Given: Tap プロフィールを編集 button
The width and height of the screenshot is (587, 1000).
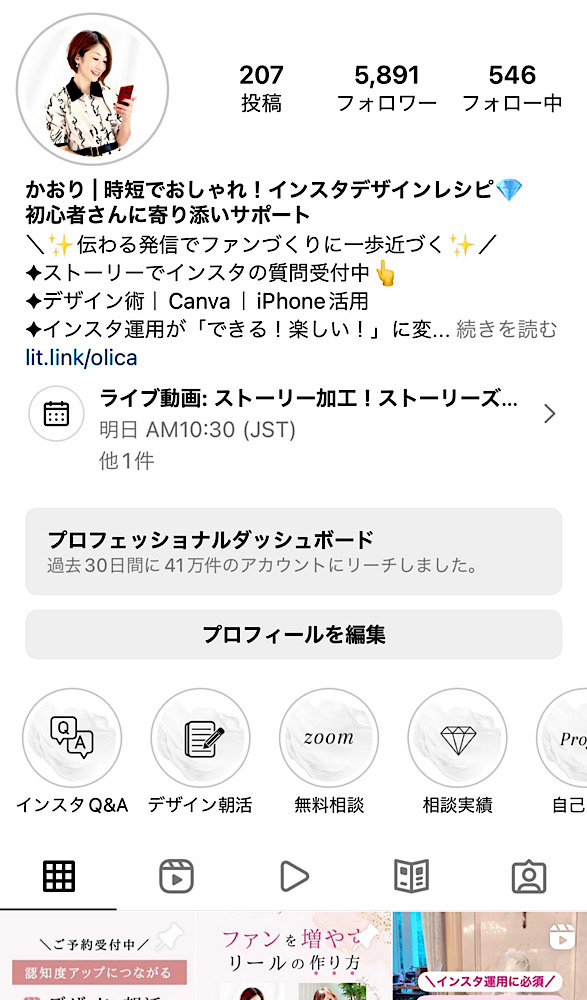Looking at the screenshot, I should tap(294, 635).
